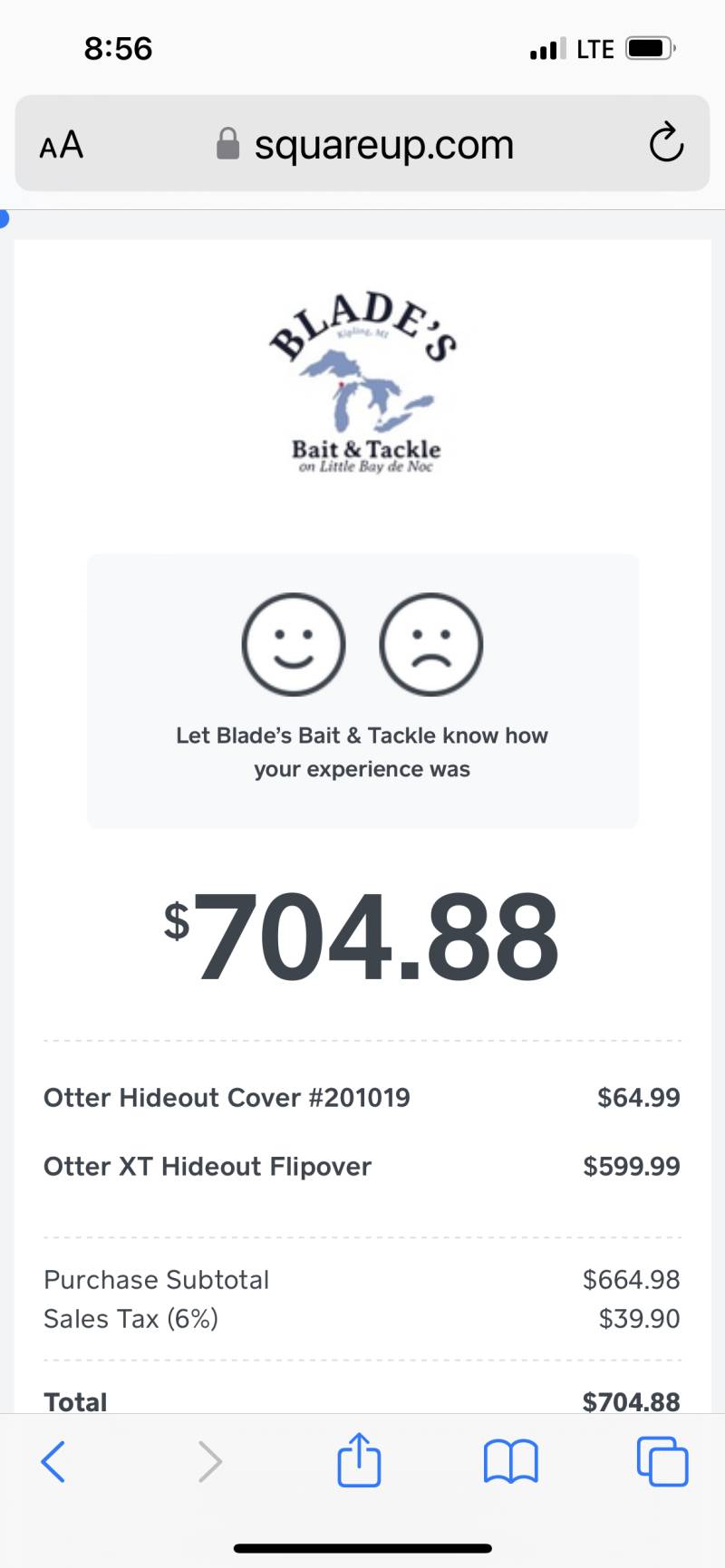The width and height of the screenshot is (725, 1568).
Task: Show all open Safari tabs
Action: (662, 1461)
